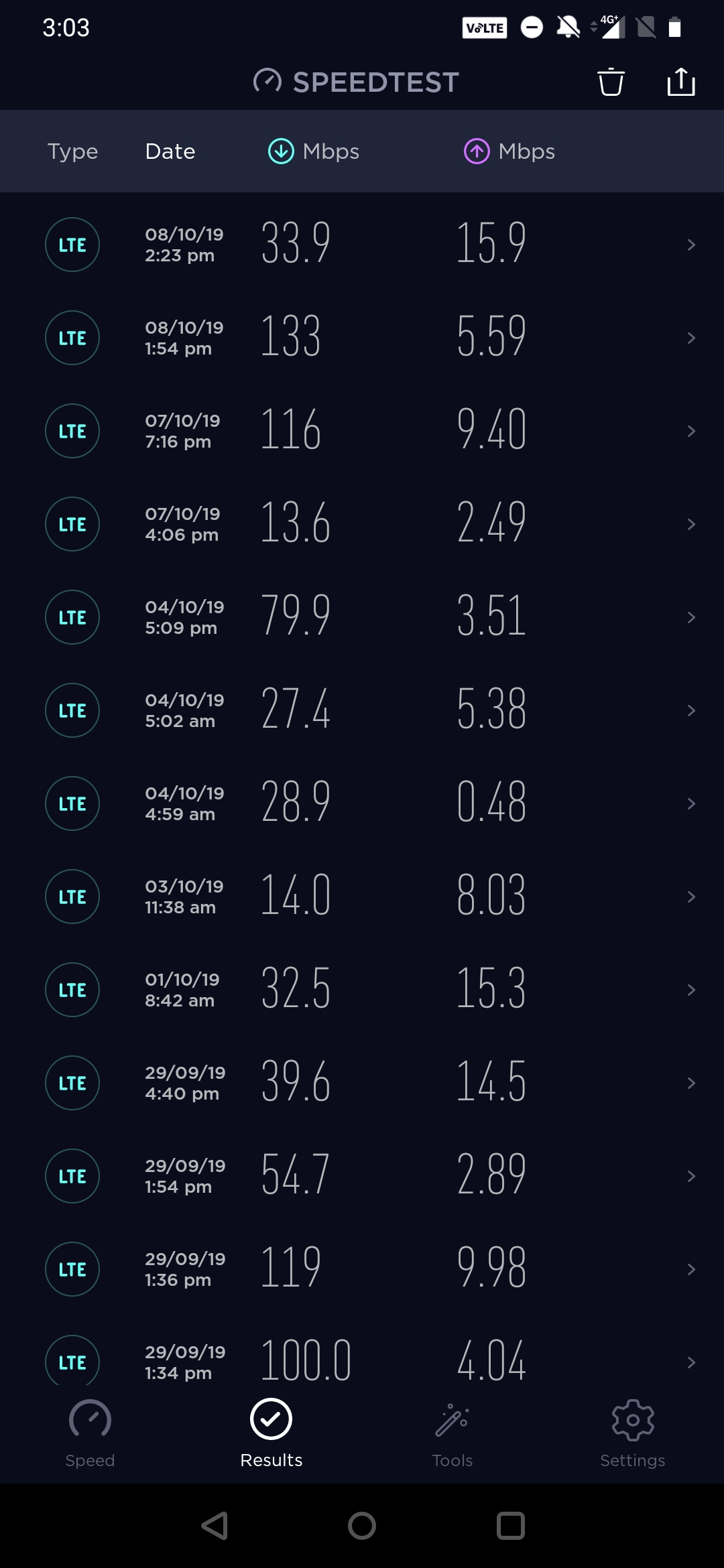Viewport: 724px width, 1568px height.
Task: Select the 04/10/19 5:02 am test
Action: 362,710
